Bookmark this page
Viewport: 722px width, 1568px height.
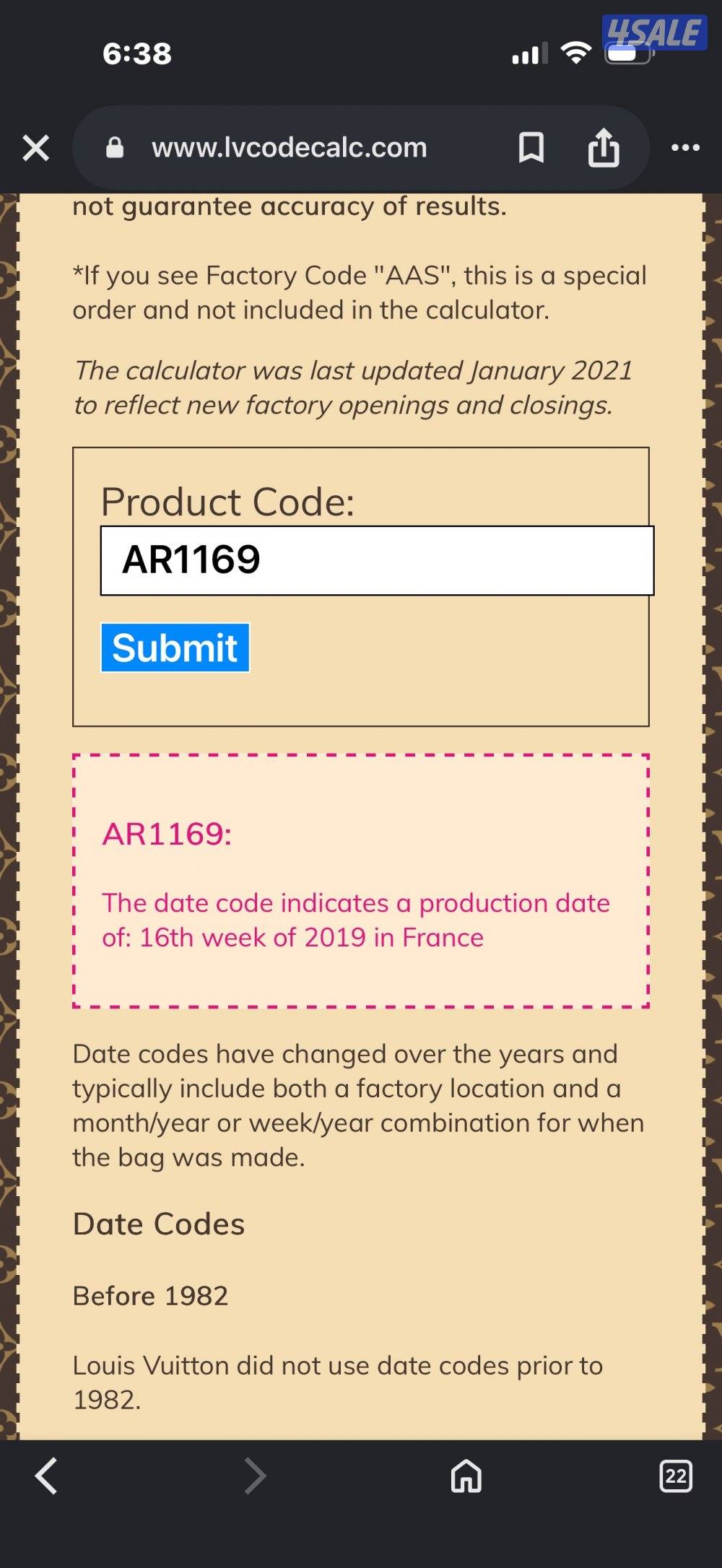coord(531,148)
